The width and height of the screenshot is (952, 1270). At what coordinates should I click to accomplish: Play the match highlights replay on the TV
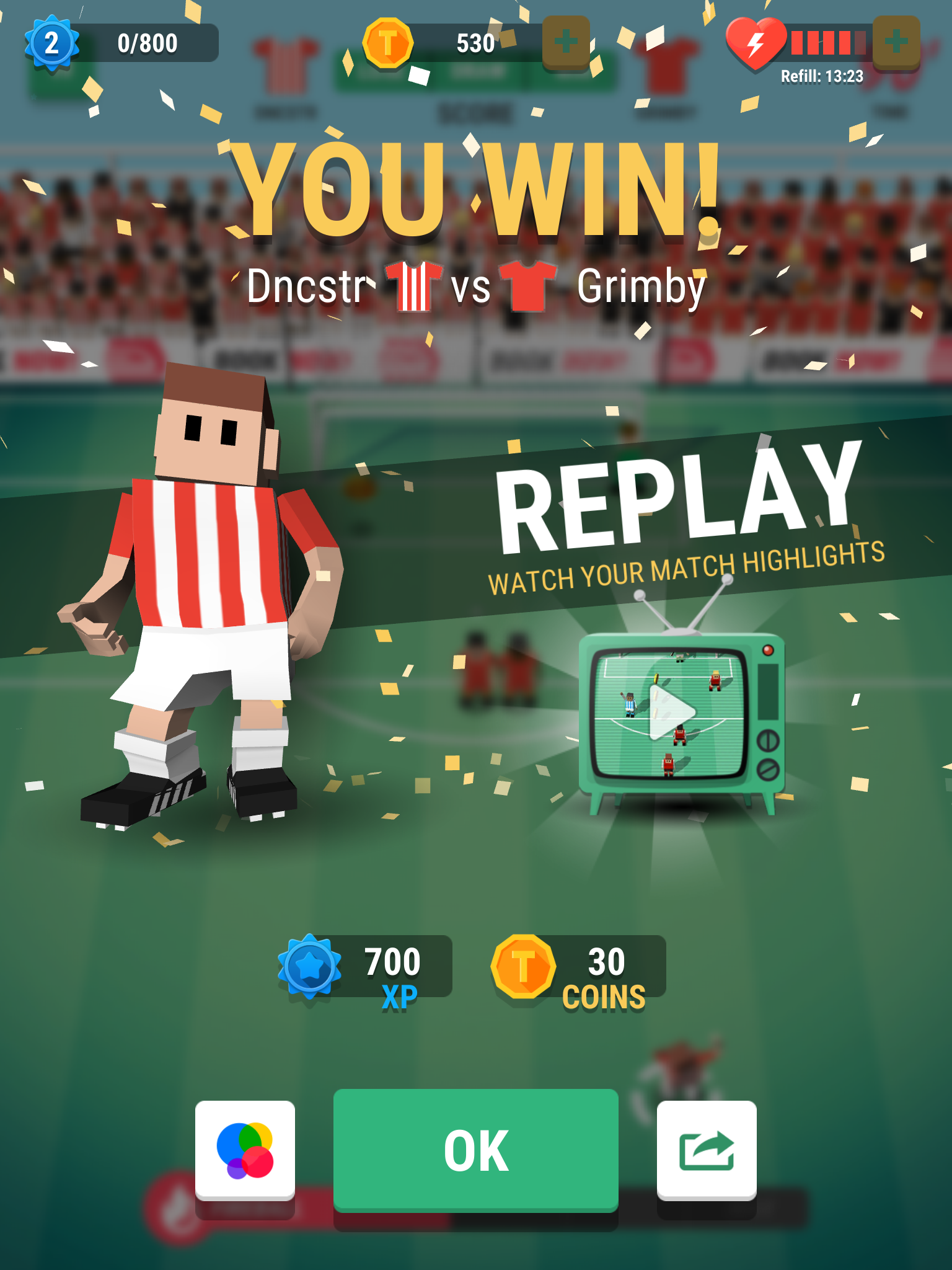[x=672, y=713]
